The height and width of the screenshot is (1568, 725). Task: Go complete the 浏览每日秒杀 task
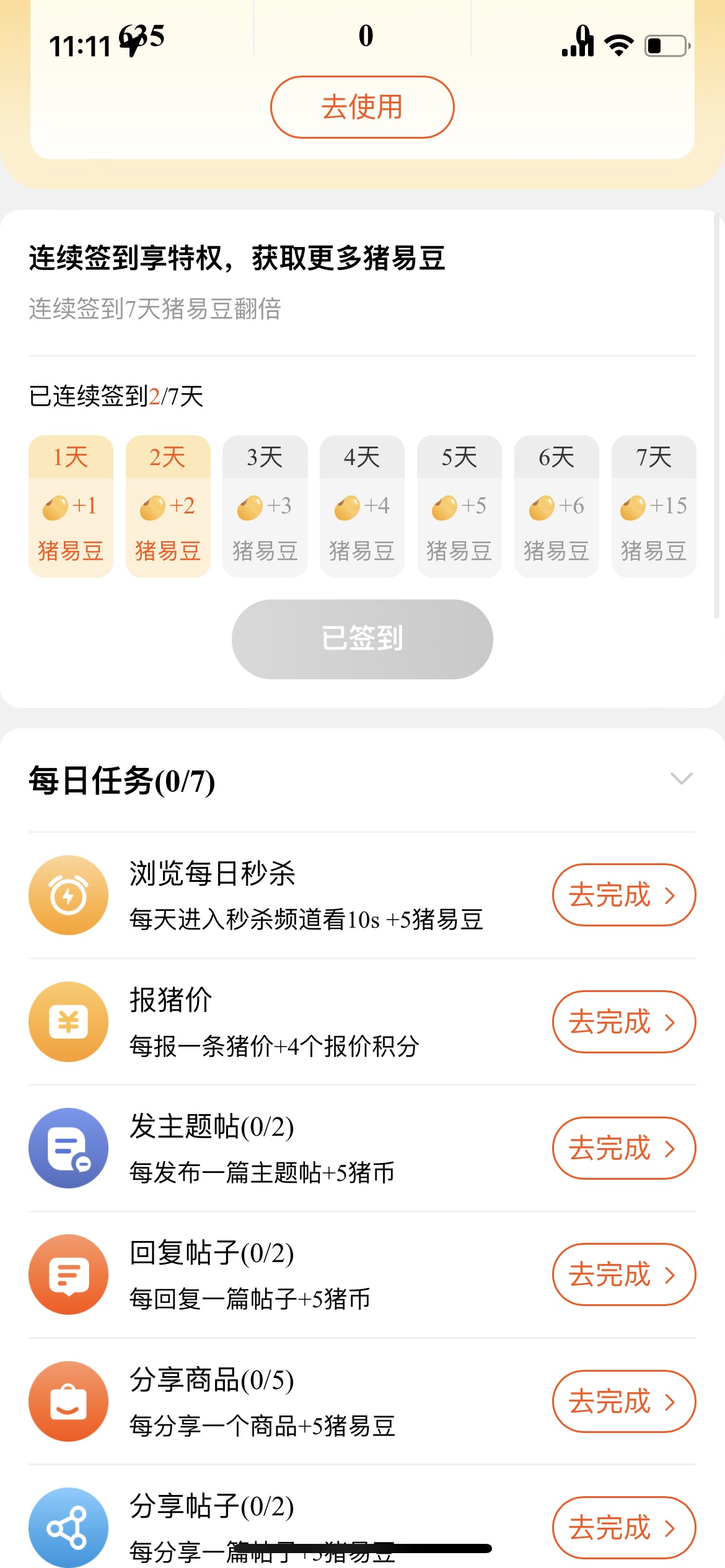click(x=623, y=895)
